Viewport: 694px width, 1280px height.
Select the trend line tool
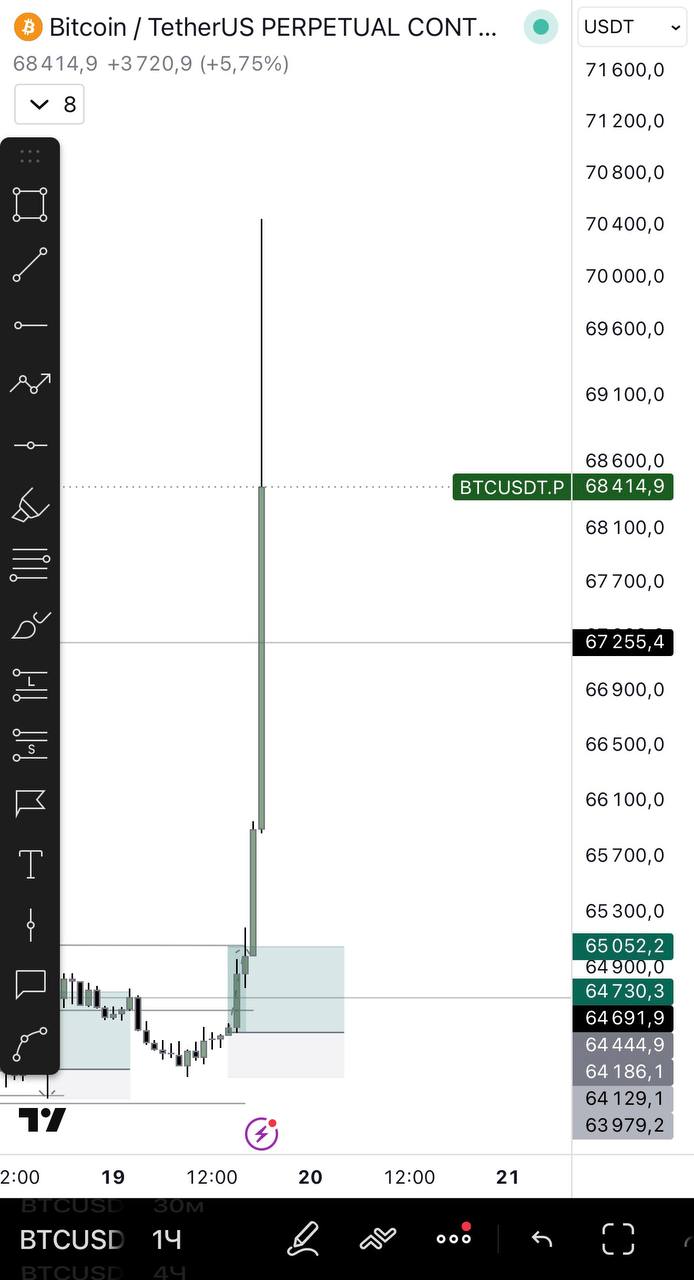click(30, 265)
